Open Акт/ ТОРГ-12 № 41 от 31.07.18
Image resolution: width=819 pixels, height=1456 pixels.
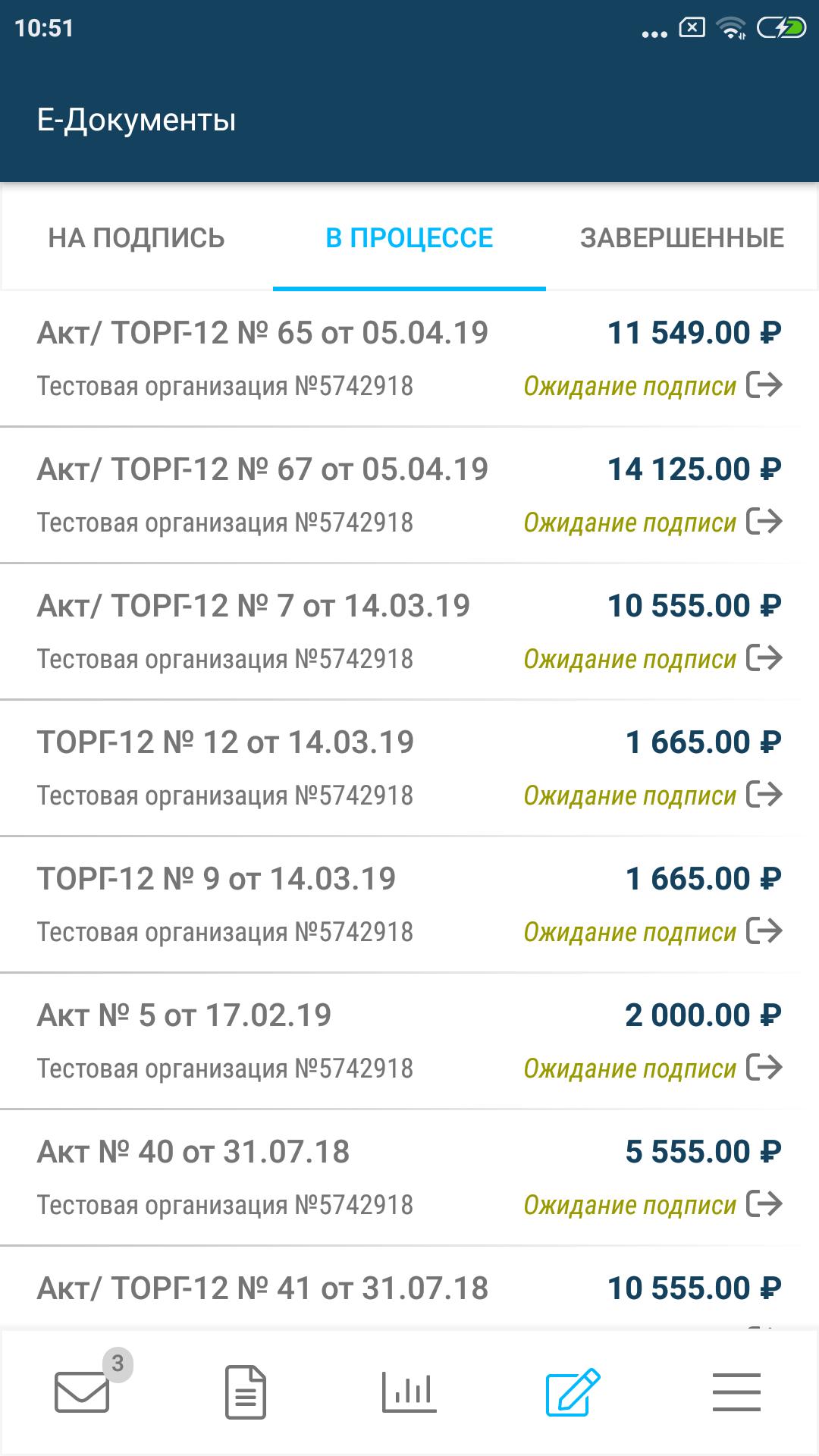(409, 1288)
